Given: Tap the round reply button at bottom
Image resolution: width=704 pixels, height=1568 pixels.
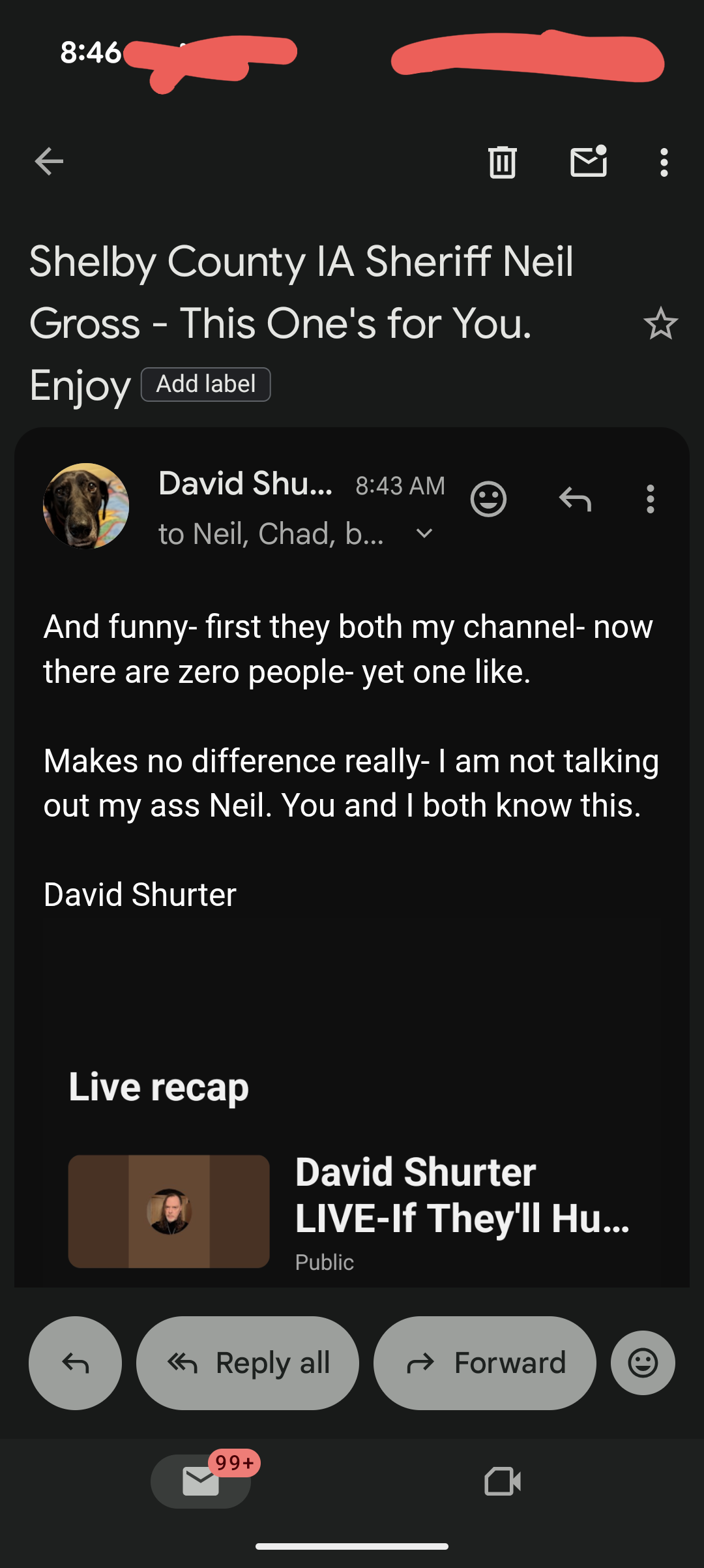Looking at the screenshot, I should coord(75,1363).
